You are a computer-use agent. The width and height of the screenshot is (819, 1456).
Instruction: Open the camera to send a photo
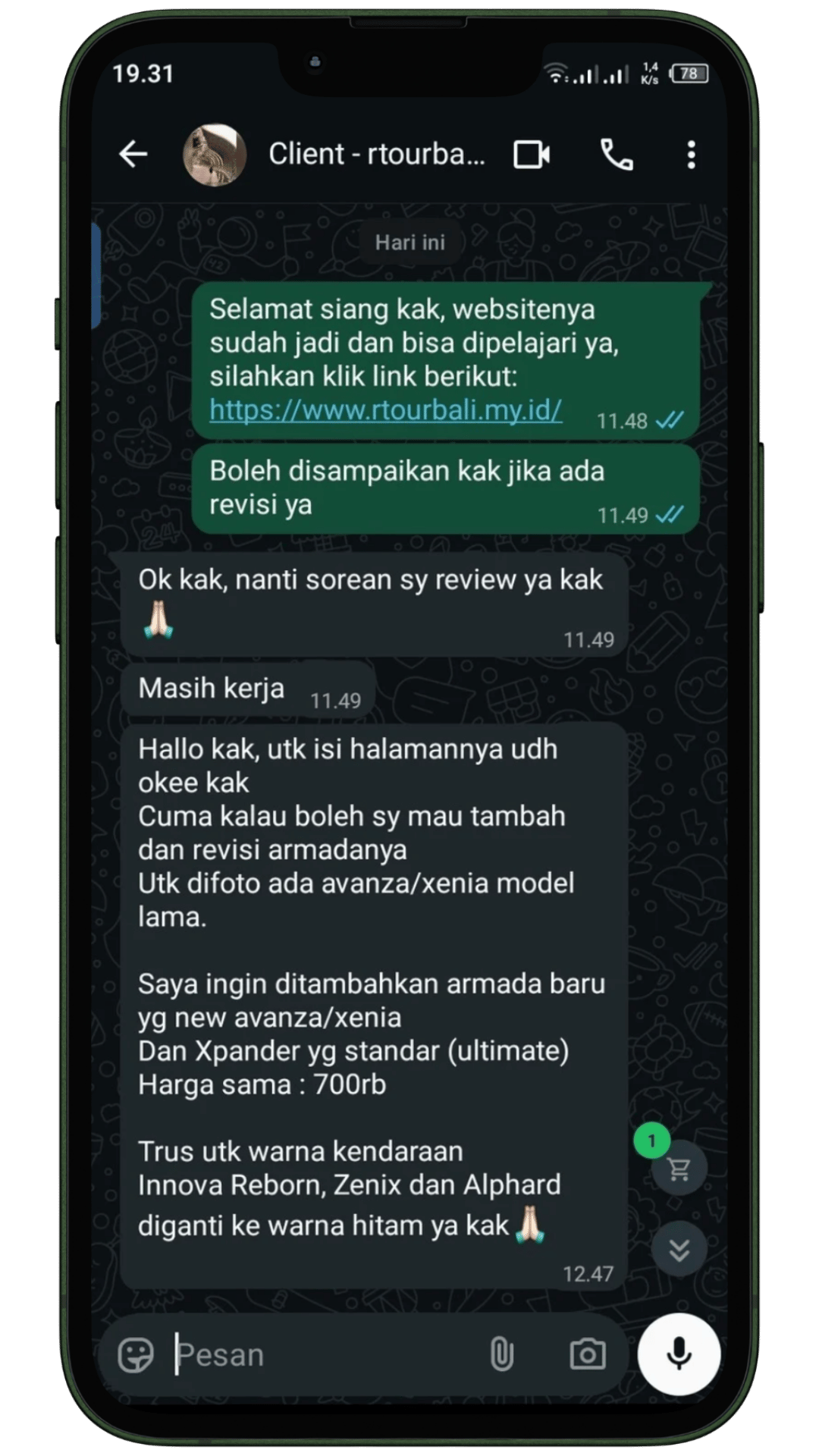[588, 1355]
